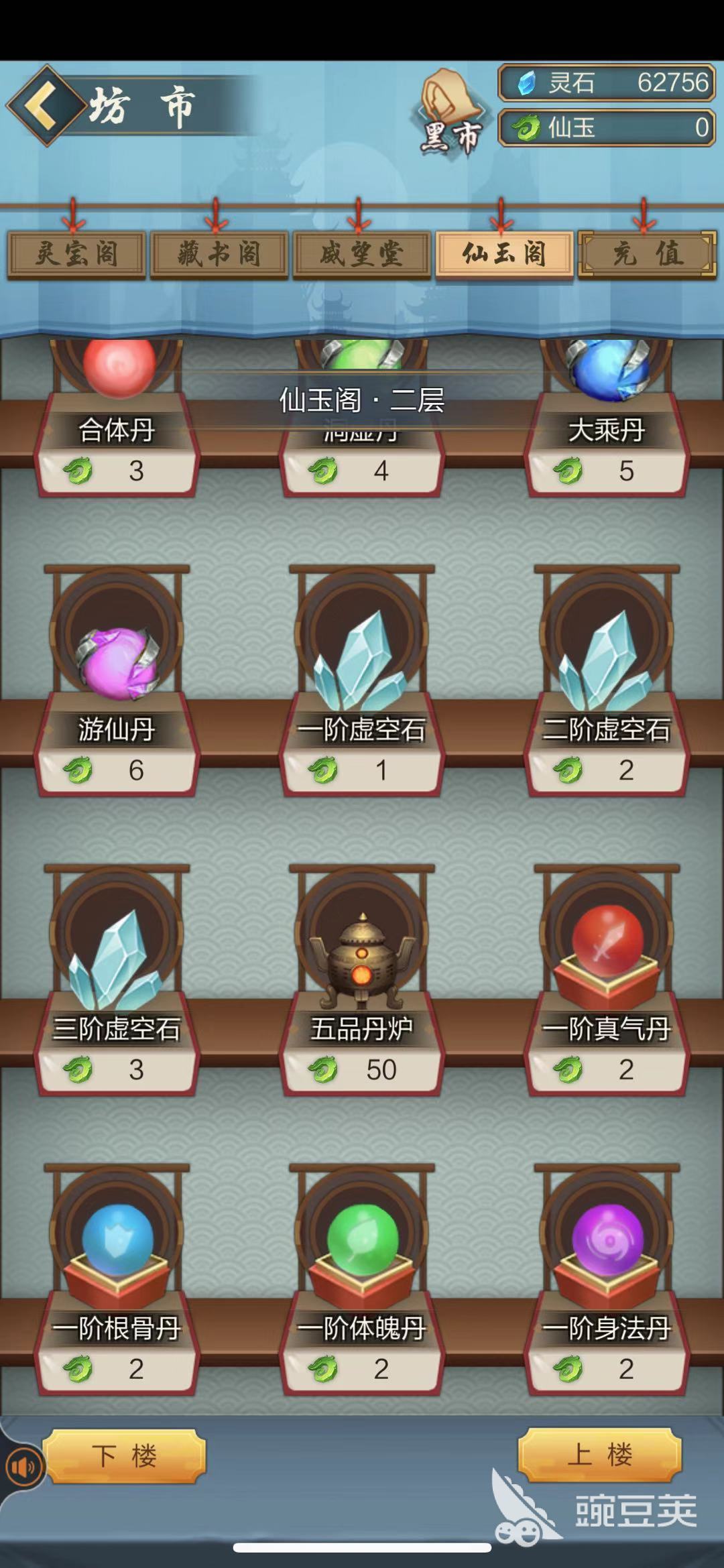
Task: Open the 充值 recharge tab
Action: [647, 254]
